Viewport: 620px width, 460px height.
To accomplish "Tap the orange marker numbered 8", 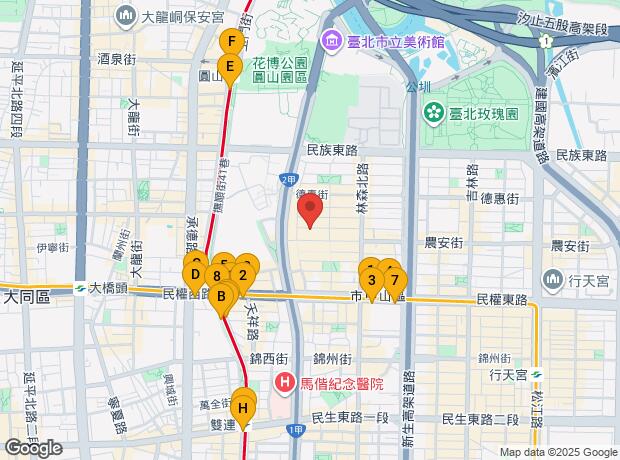I will tap(216, 275).
